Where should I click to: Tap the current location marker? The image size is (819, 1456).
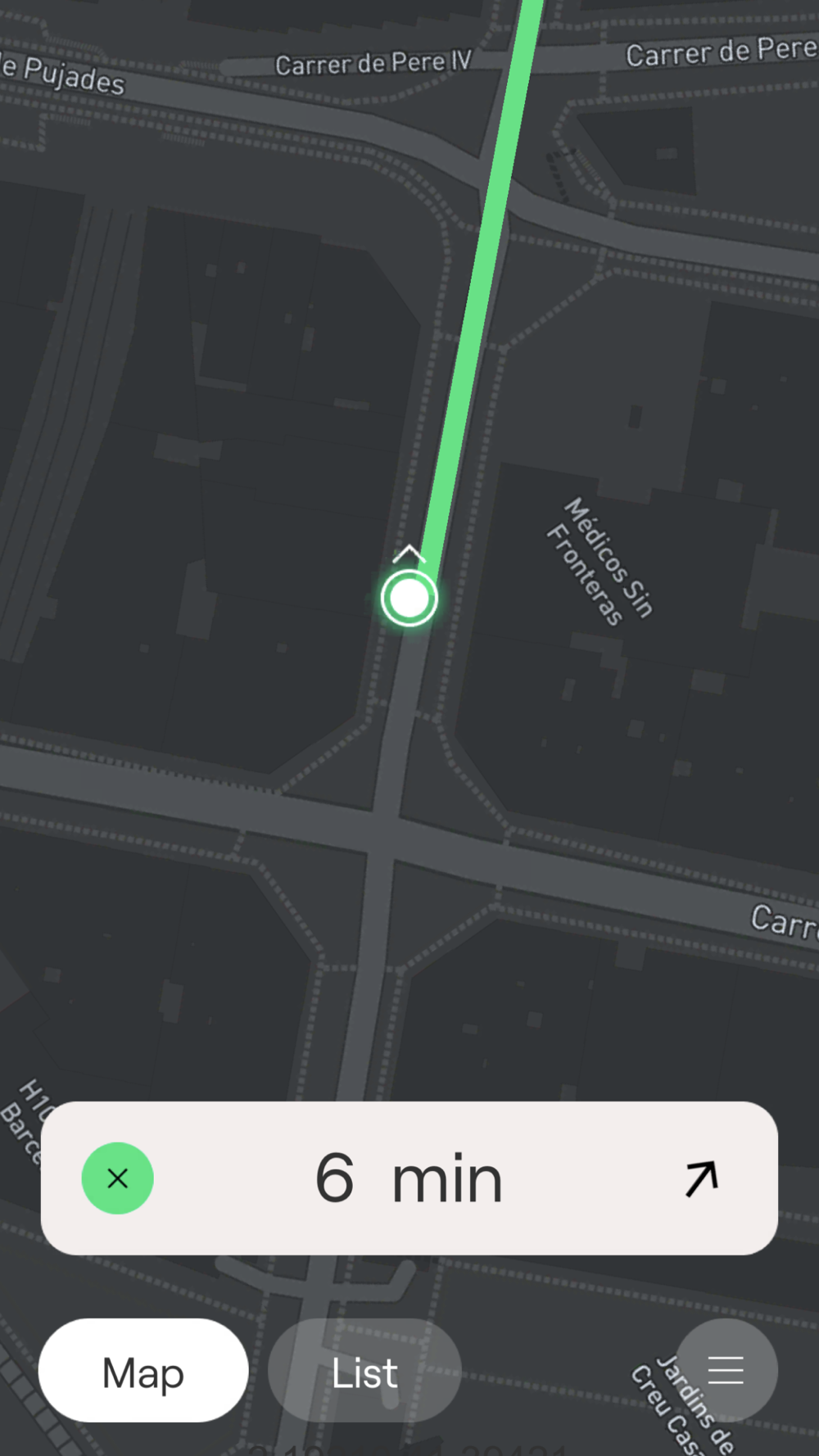tap(409, 599)
